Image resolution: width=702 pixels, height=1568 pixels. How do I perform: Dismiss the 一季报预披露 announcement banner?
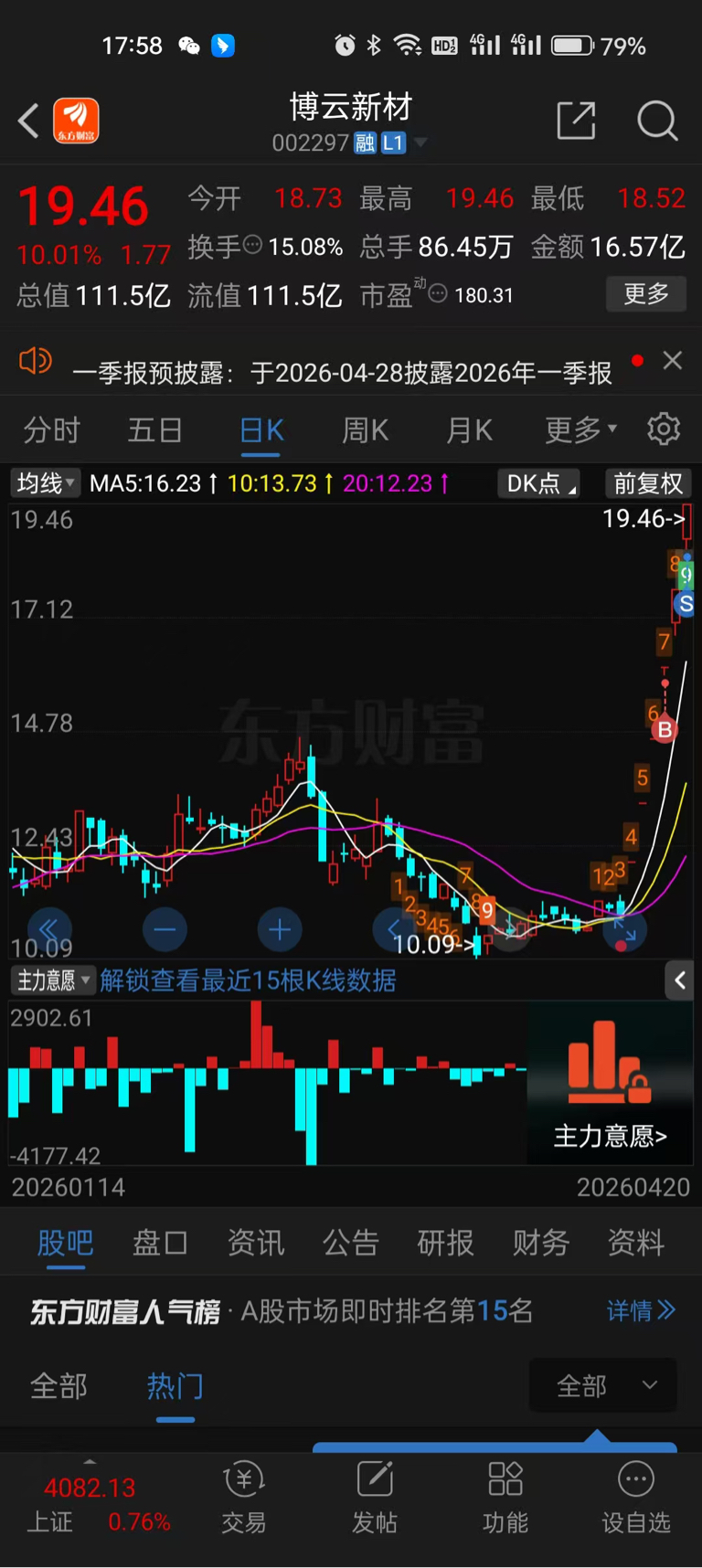pos(673,361)
